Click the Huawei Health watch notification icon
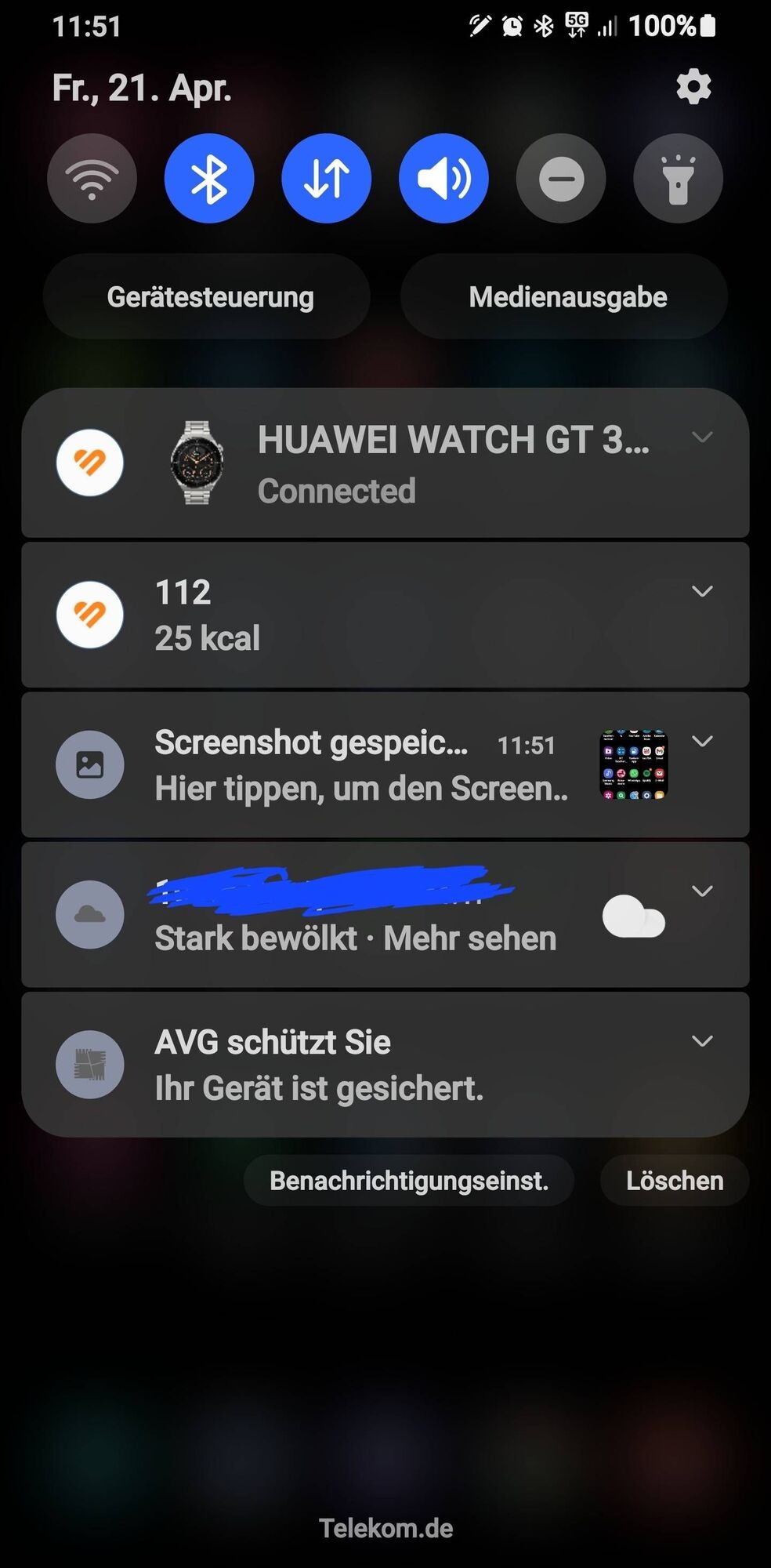This screenshot has height=1568, width=771. 89,463
